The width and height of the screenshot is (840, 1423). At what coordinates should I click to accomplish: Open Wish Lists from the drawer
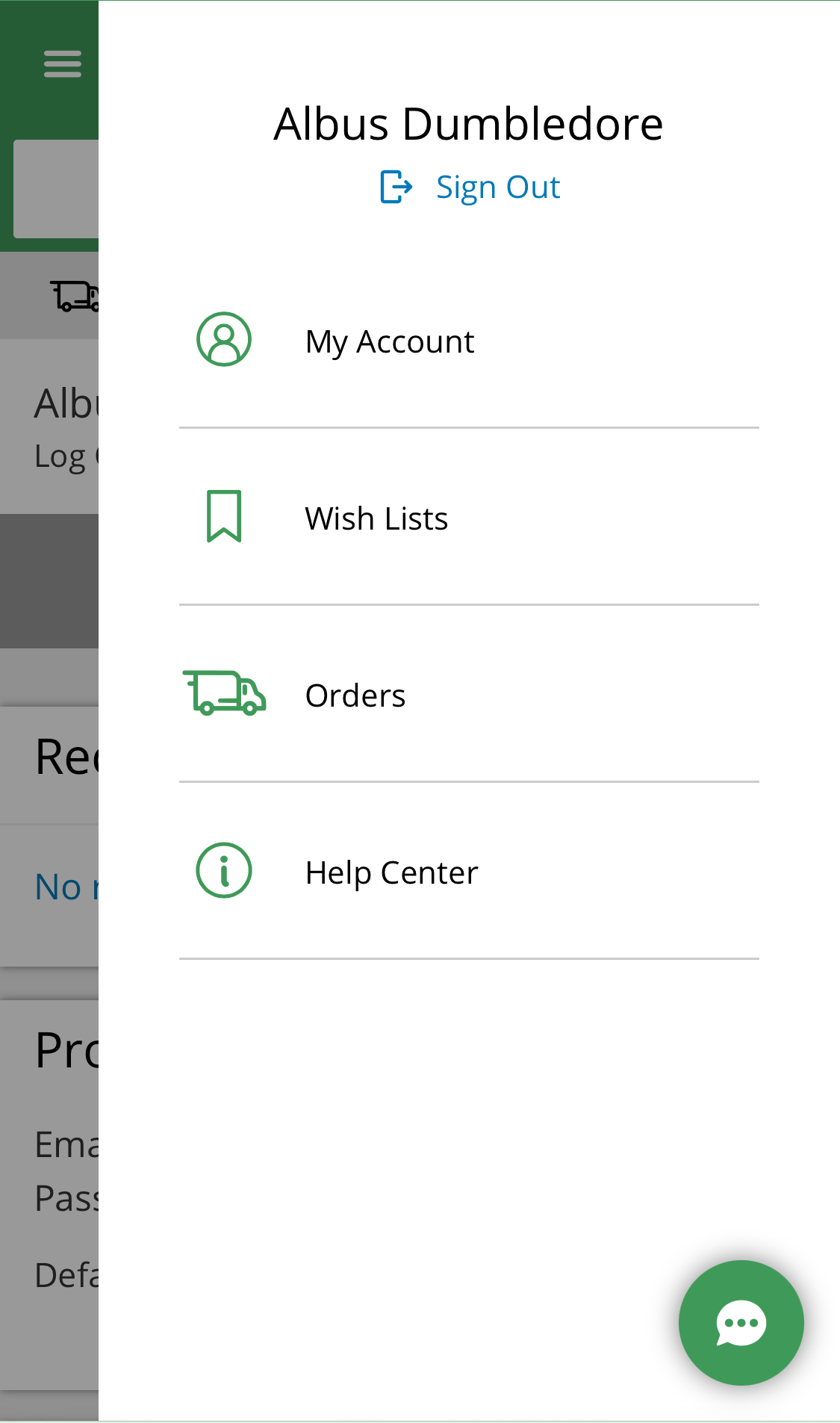376,518
